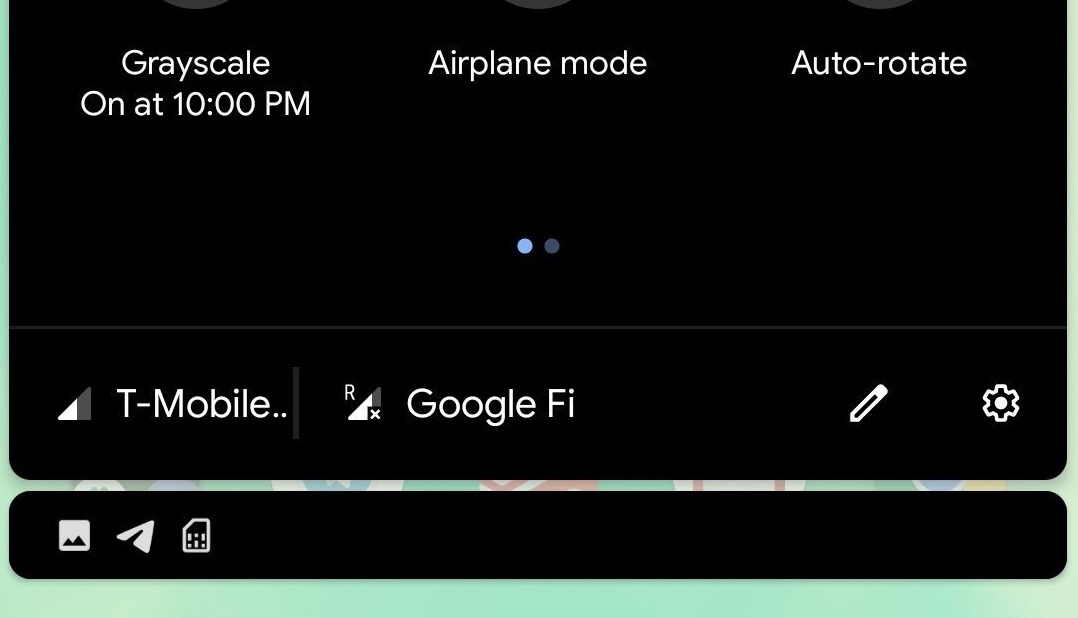The image size is (1078, 618).
Task: Open settings via the gear icon
Action: [1000, 404]
